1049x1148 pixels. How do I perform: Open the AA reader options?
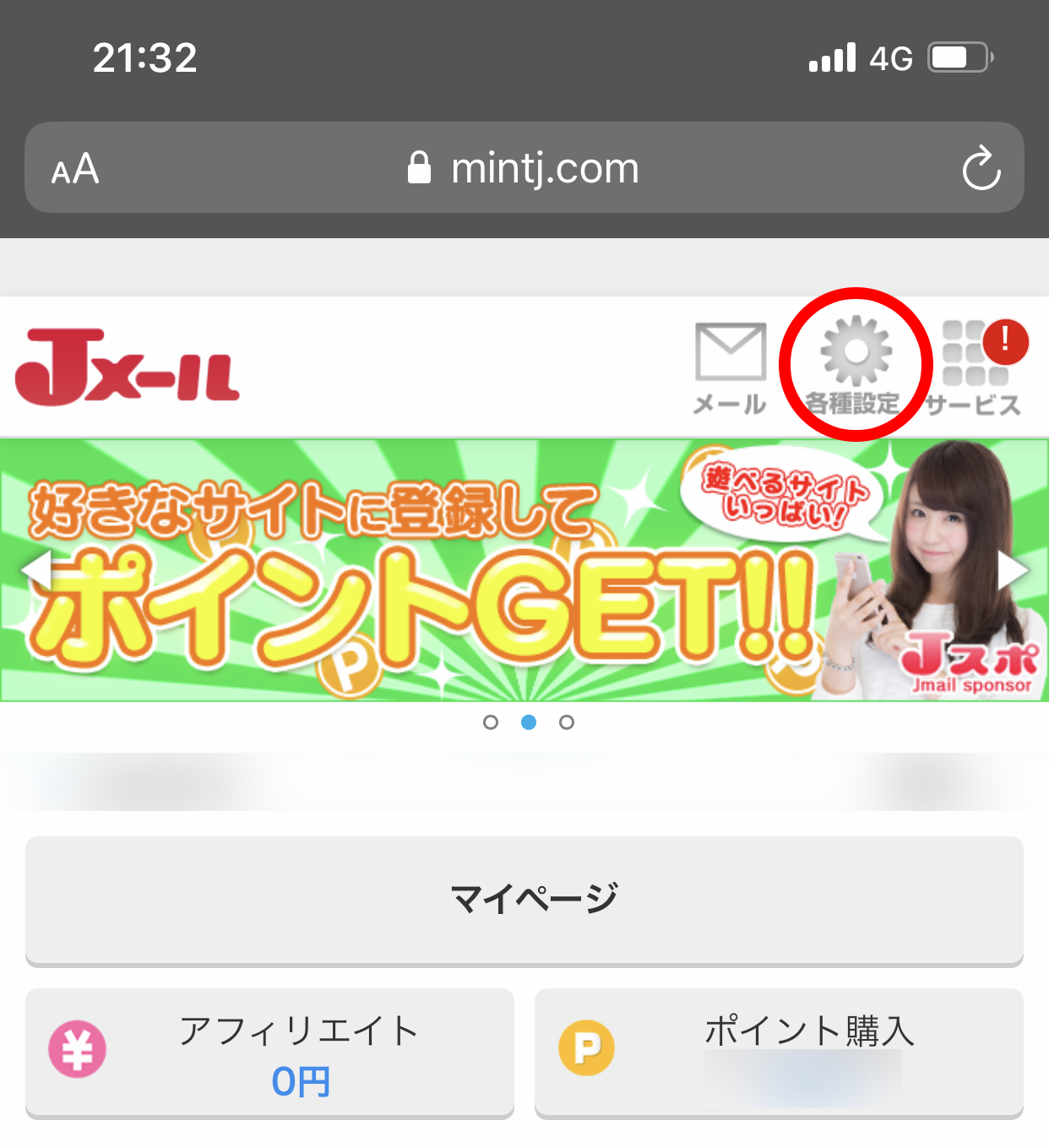click(x=75, y=169)
